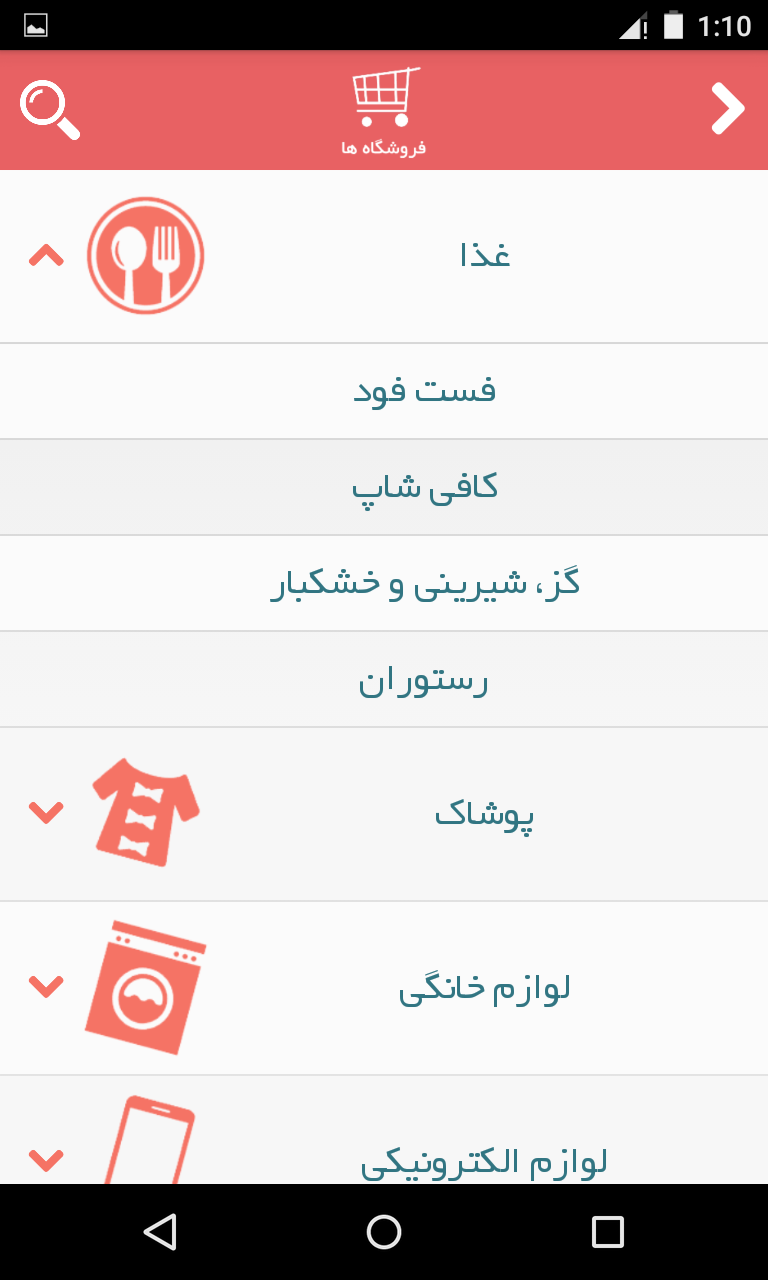Select گز، شیرینی و خشکبار

pyautogui.click(x=424, y=583)
